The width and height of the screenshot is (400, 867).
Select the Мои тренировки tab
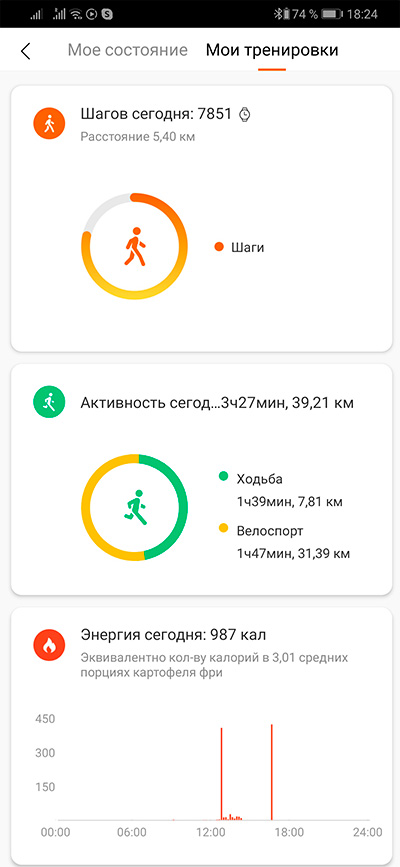[x=272, y=50]
